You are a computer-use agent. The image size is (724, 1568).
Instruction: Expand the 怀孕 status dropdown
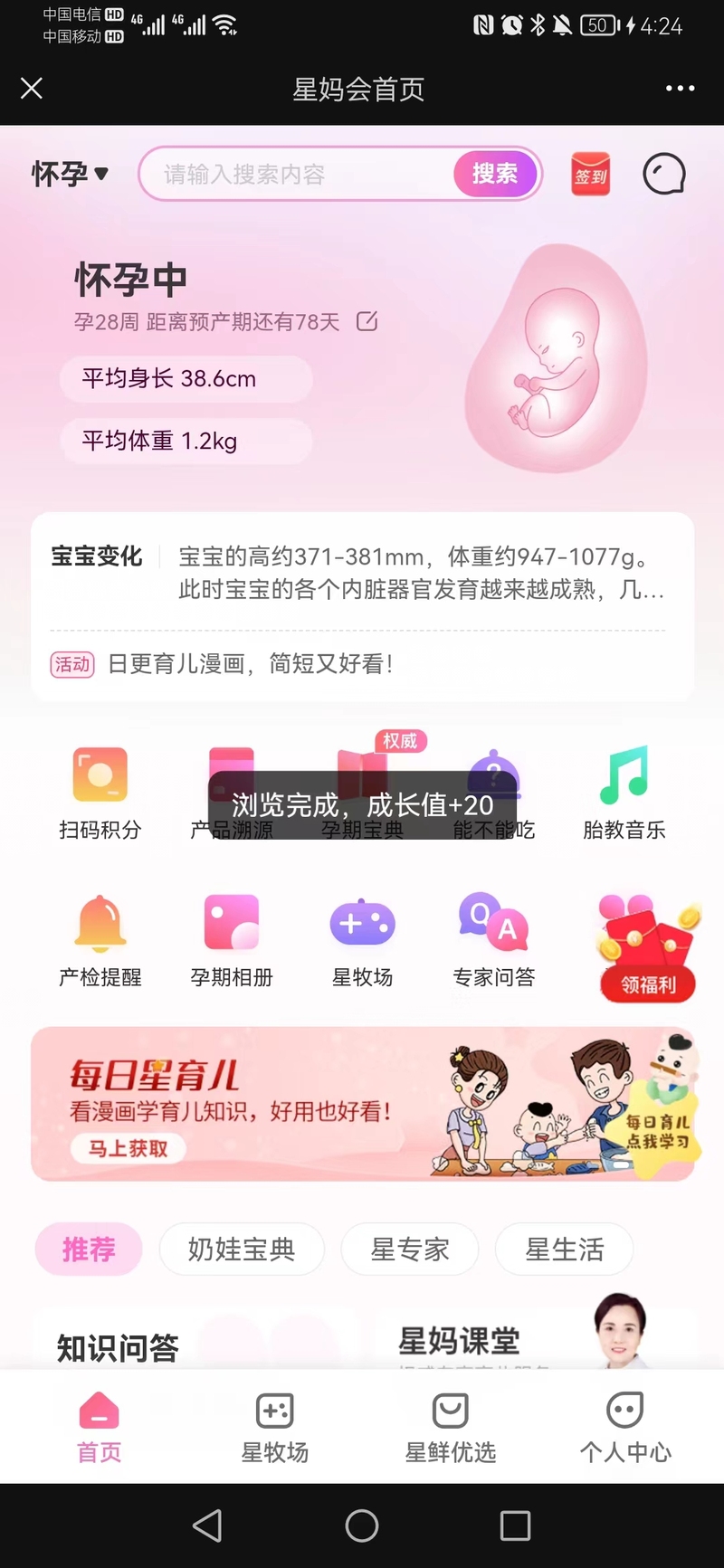point(70,173)
